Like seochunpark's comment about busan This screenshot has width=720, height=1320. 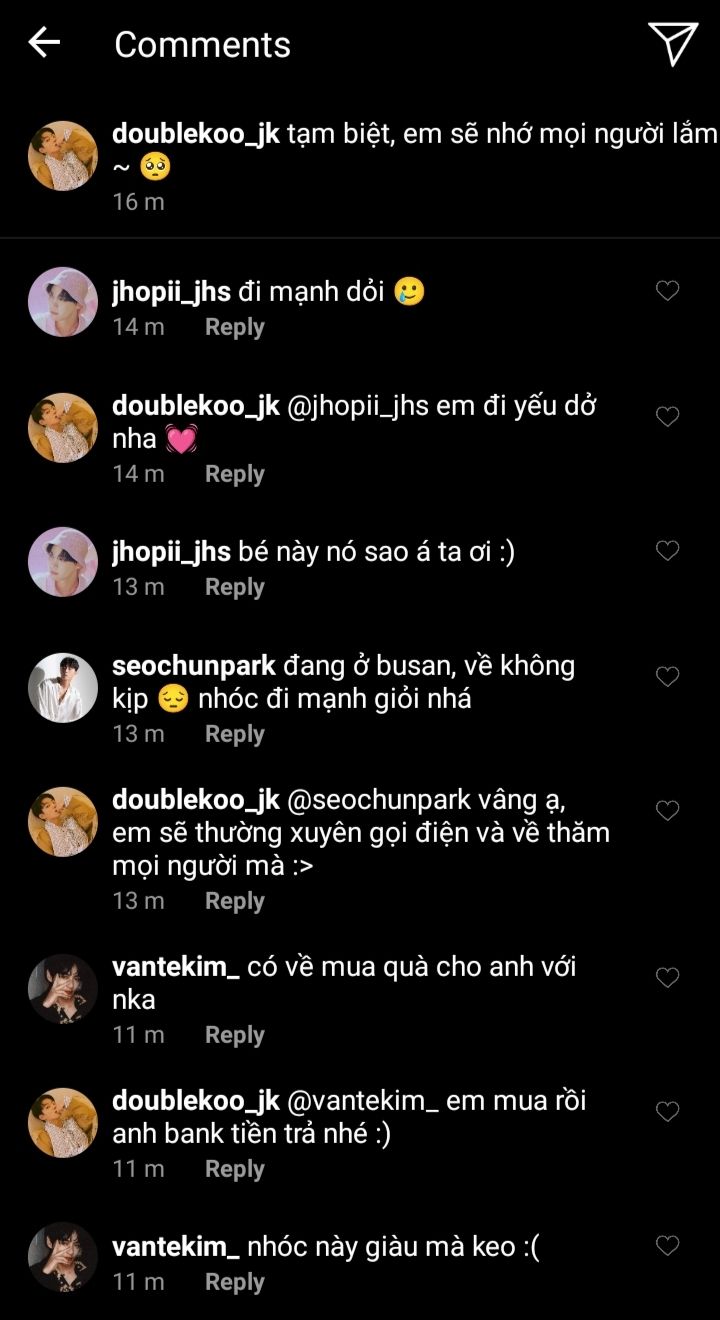[x=667, y=677]
